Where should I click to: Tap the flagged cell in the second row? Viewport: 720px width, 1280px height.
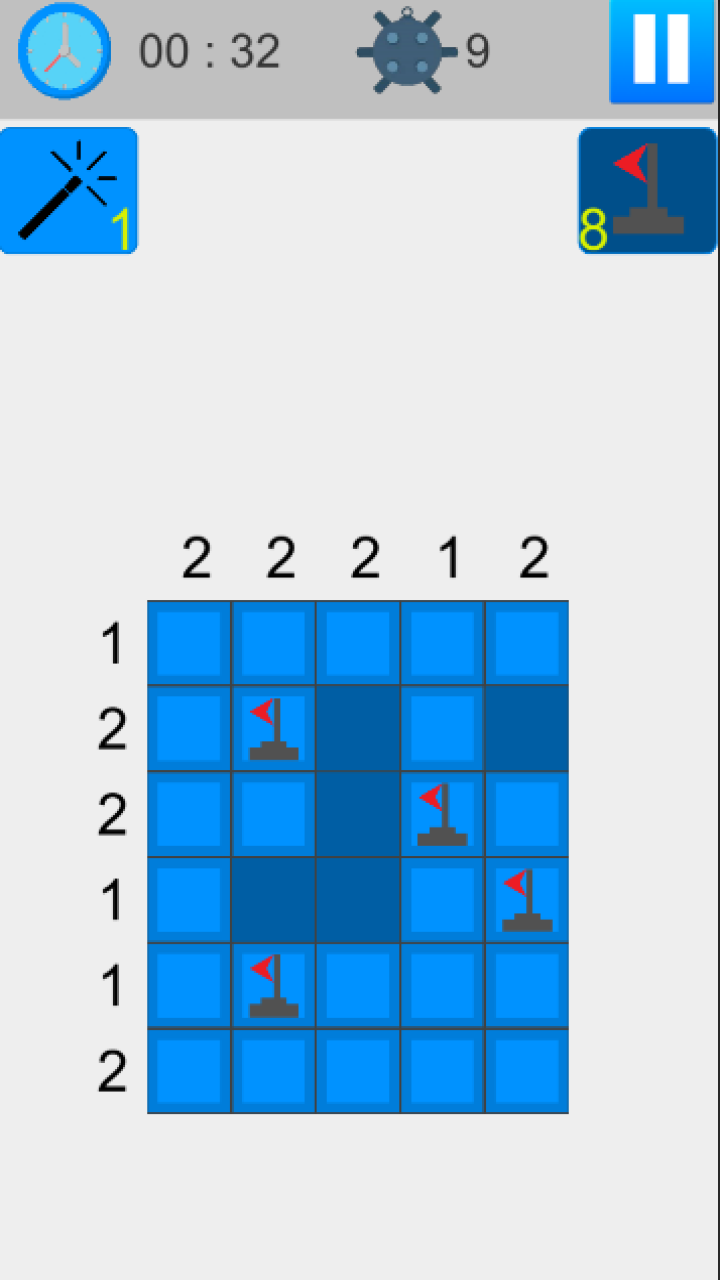(x=274, y=728)
